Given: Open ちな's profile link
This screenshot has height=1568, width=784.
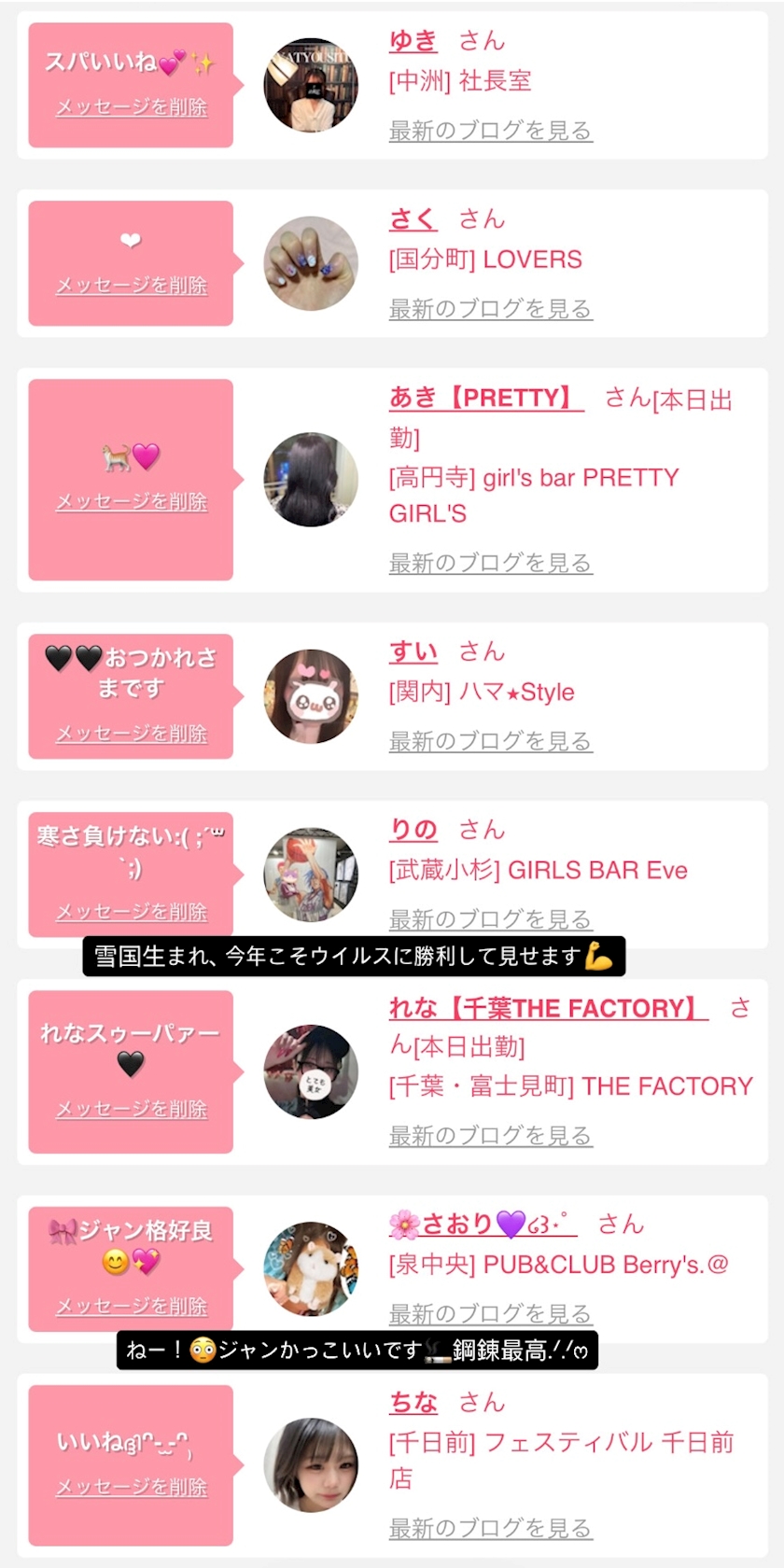Looking at the screenshot, I should [x=413, y=1403].
